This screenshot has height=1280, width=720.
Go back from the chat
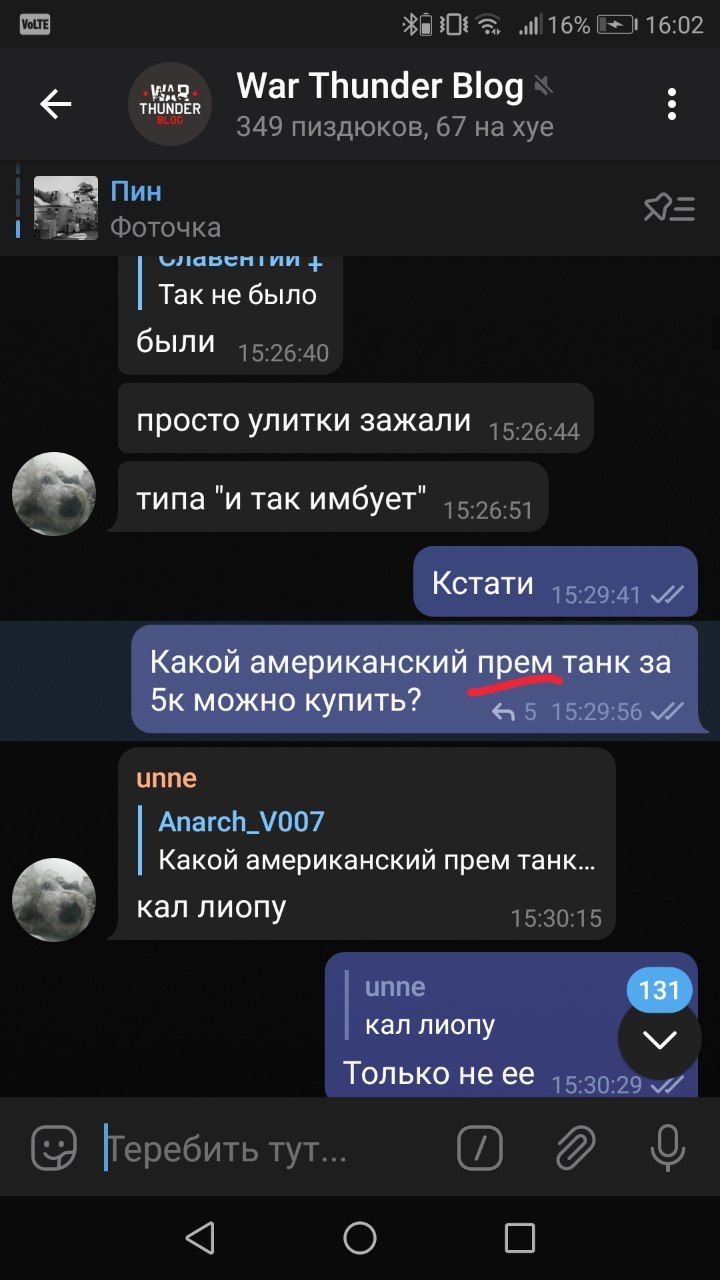[55, 104]
